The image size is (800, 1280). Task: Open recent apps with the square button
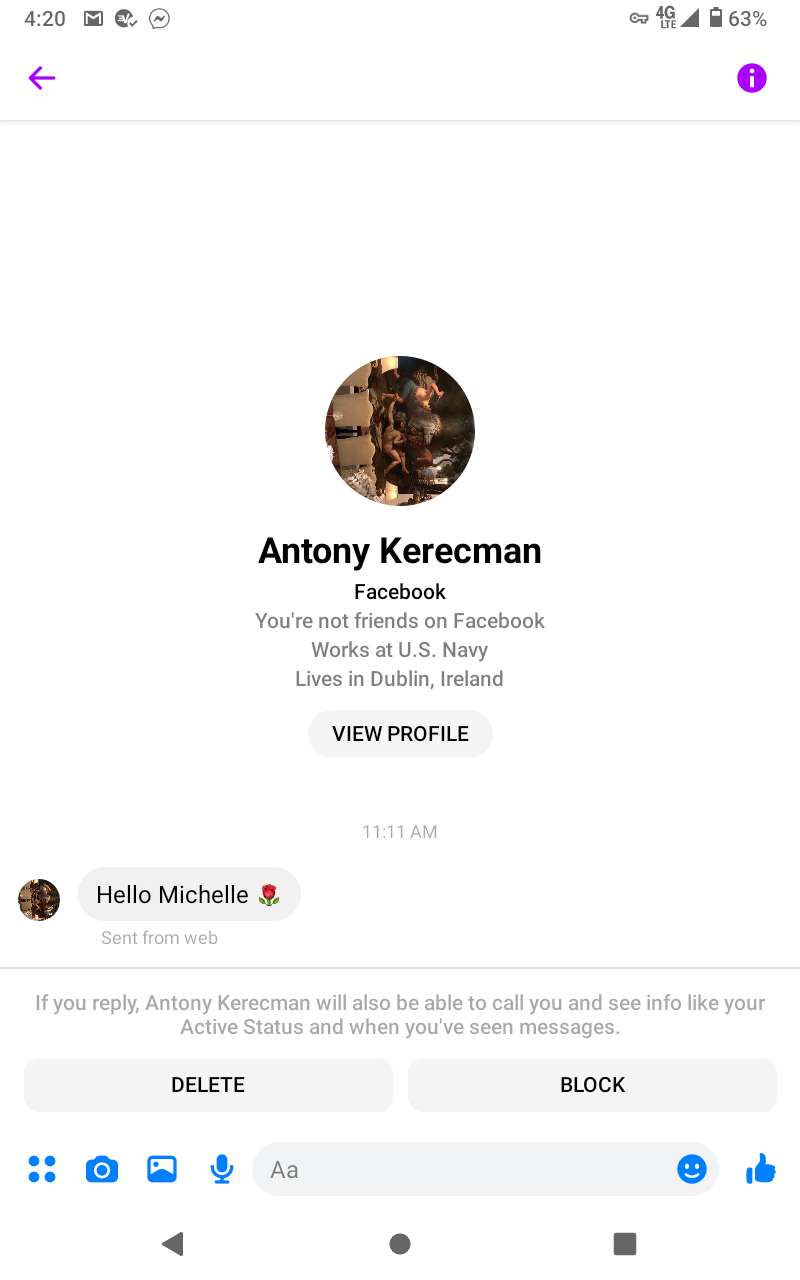pyautogui.click(x=625, y=1243)
